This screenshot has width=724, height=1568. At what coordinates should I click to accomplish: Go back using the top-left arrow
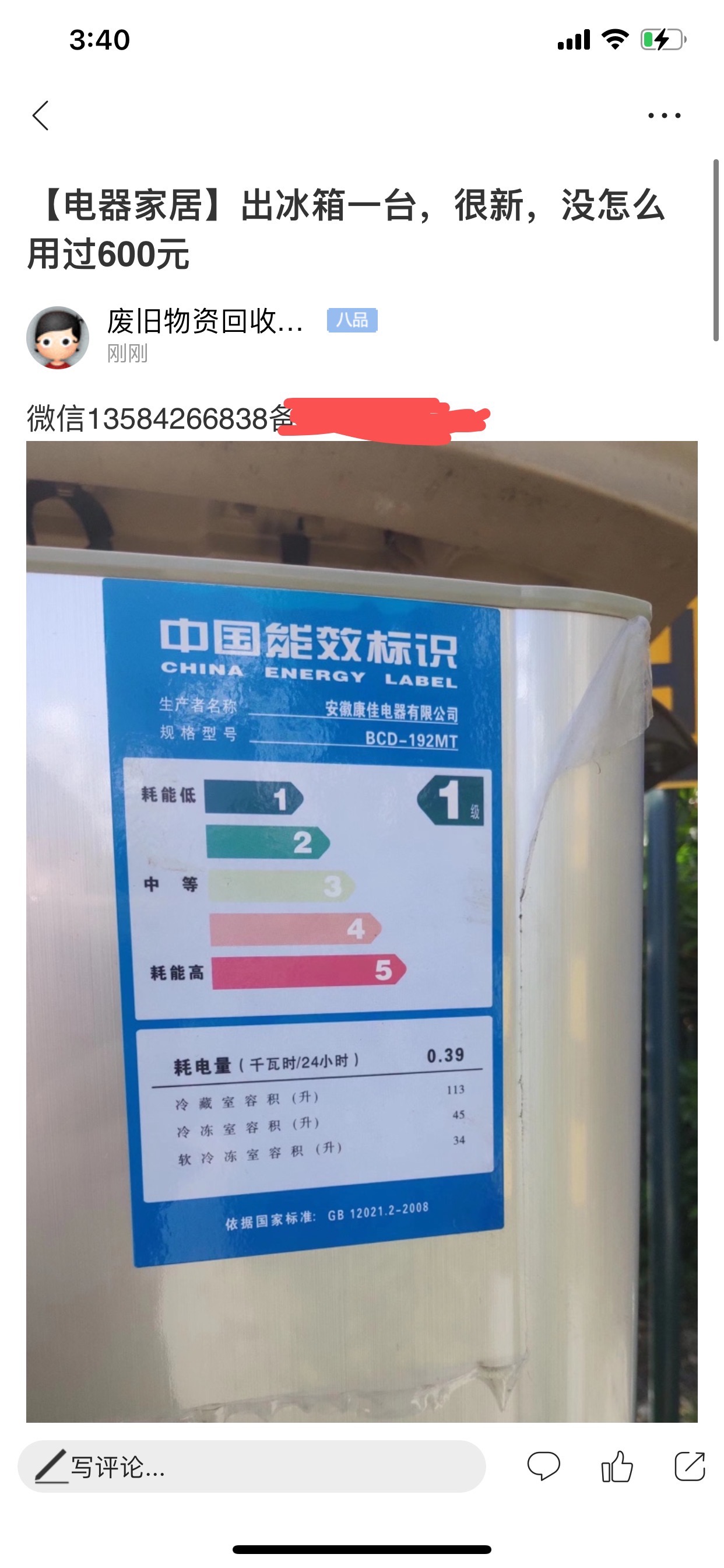pyautogui.click(x=41, y=116)
